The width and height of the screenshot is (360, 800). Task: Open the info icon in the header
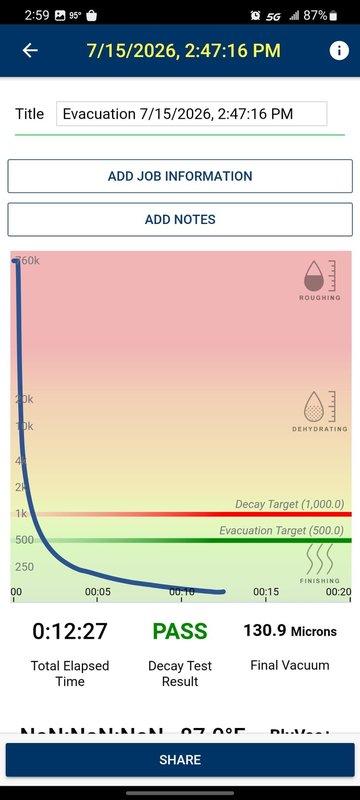[339, 51]
